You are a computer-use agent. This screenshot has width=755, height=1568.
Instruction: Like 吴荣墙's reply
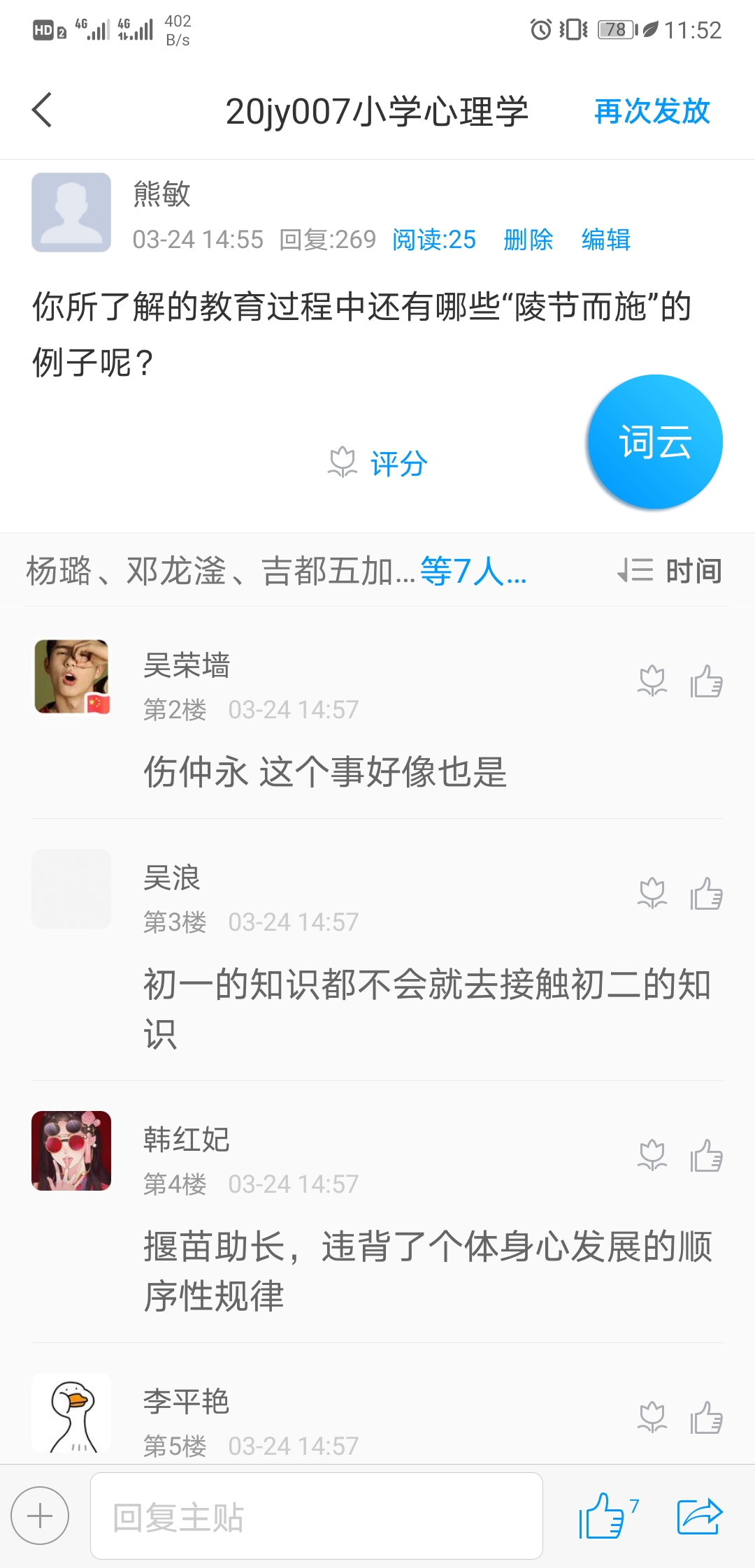(706, 681)
